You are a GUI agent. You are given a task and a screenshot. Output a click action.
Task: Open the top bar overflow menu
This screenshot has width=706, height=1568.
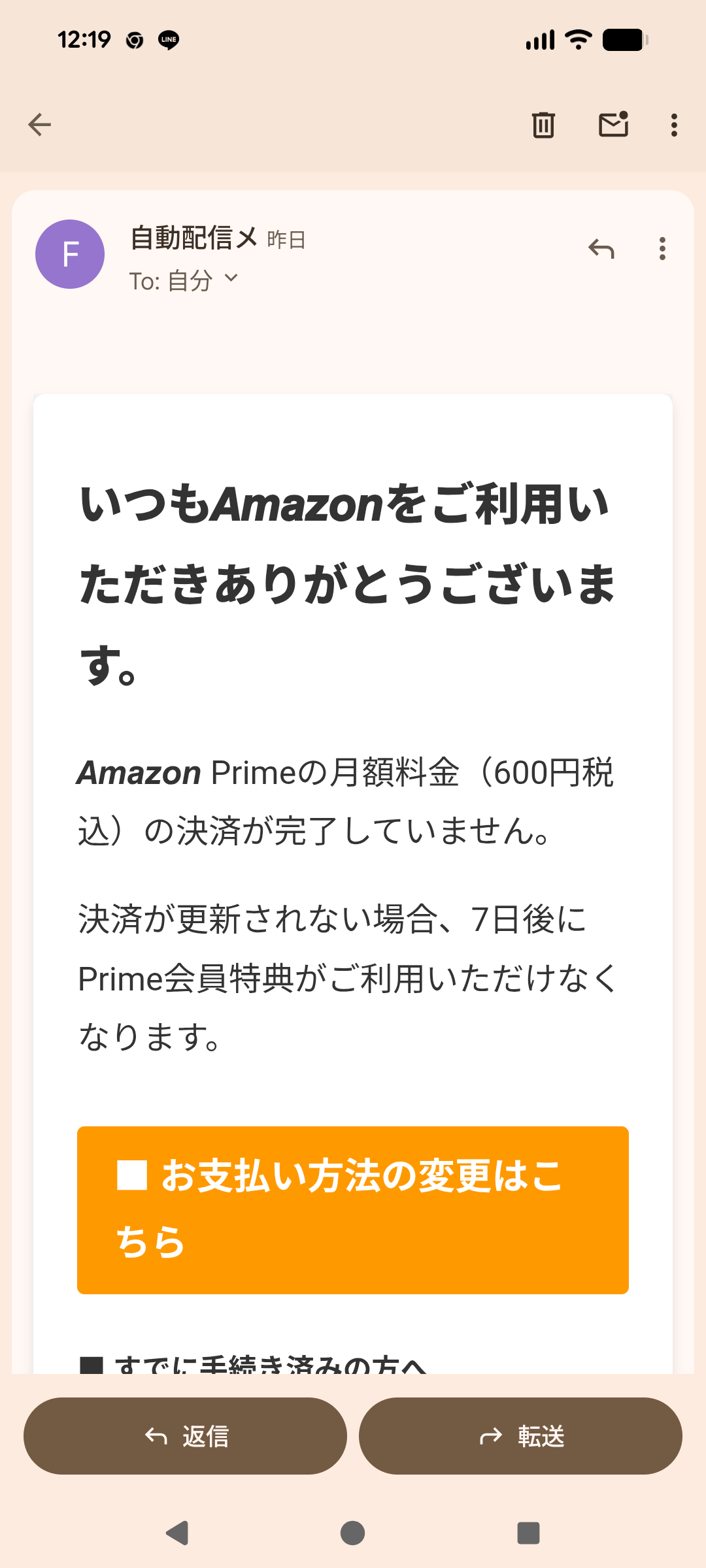(x=674, y=124)
